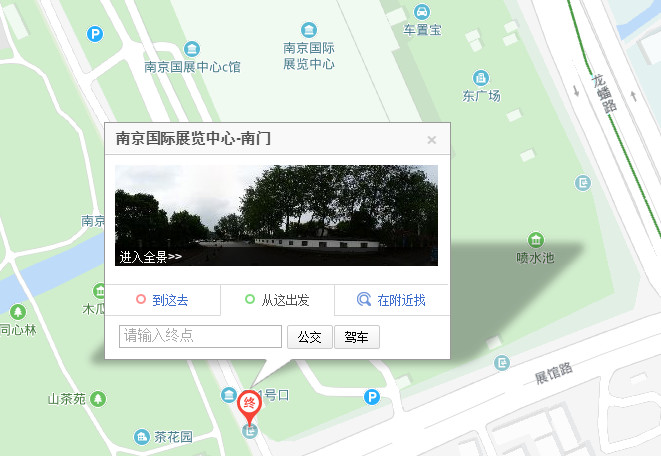Switch to the 到这去 tab
The height and width of the screenshot is (456, 661).
163,300
